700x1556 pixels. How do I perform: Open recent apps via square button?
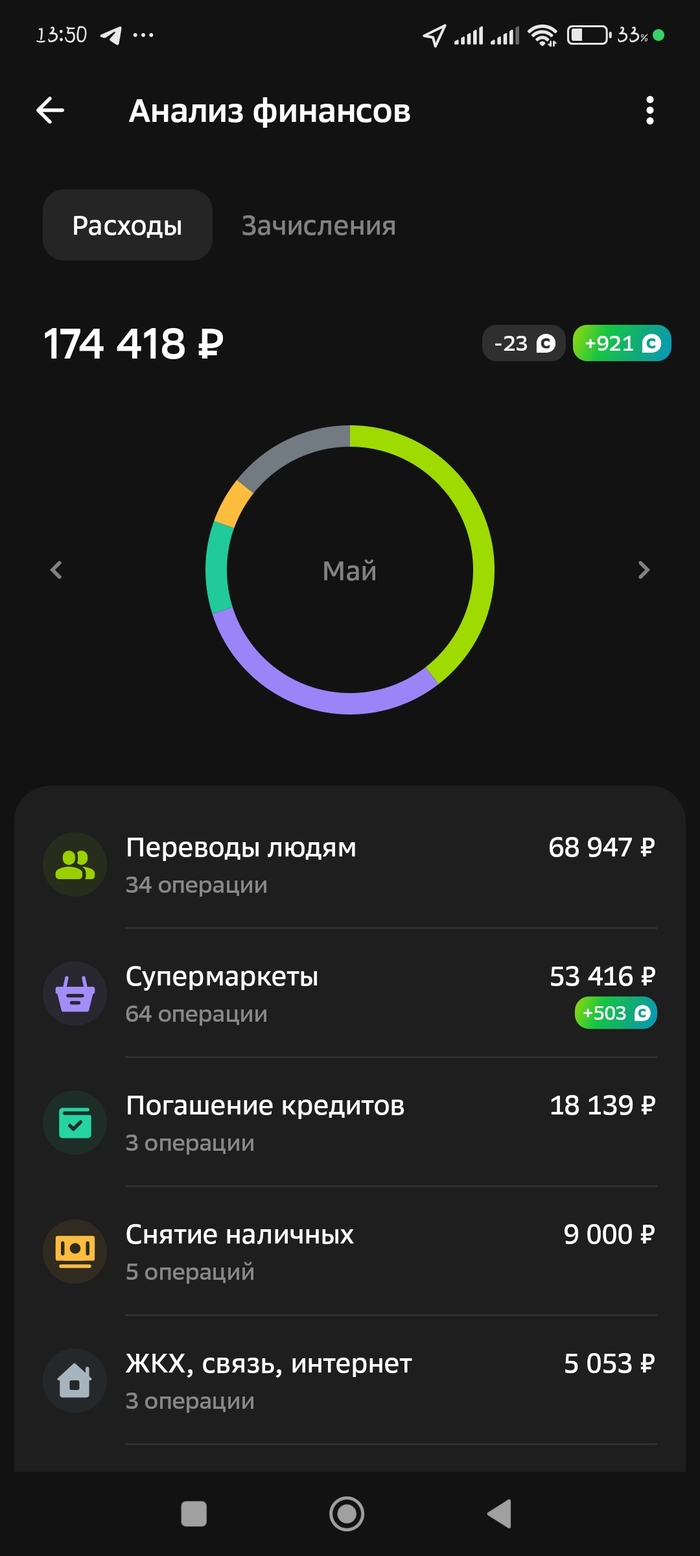pos(194,1513)
